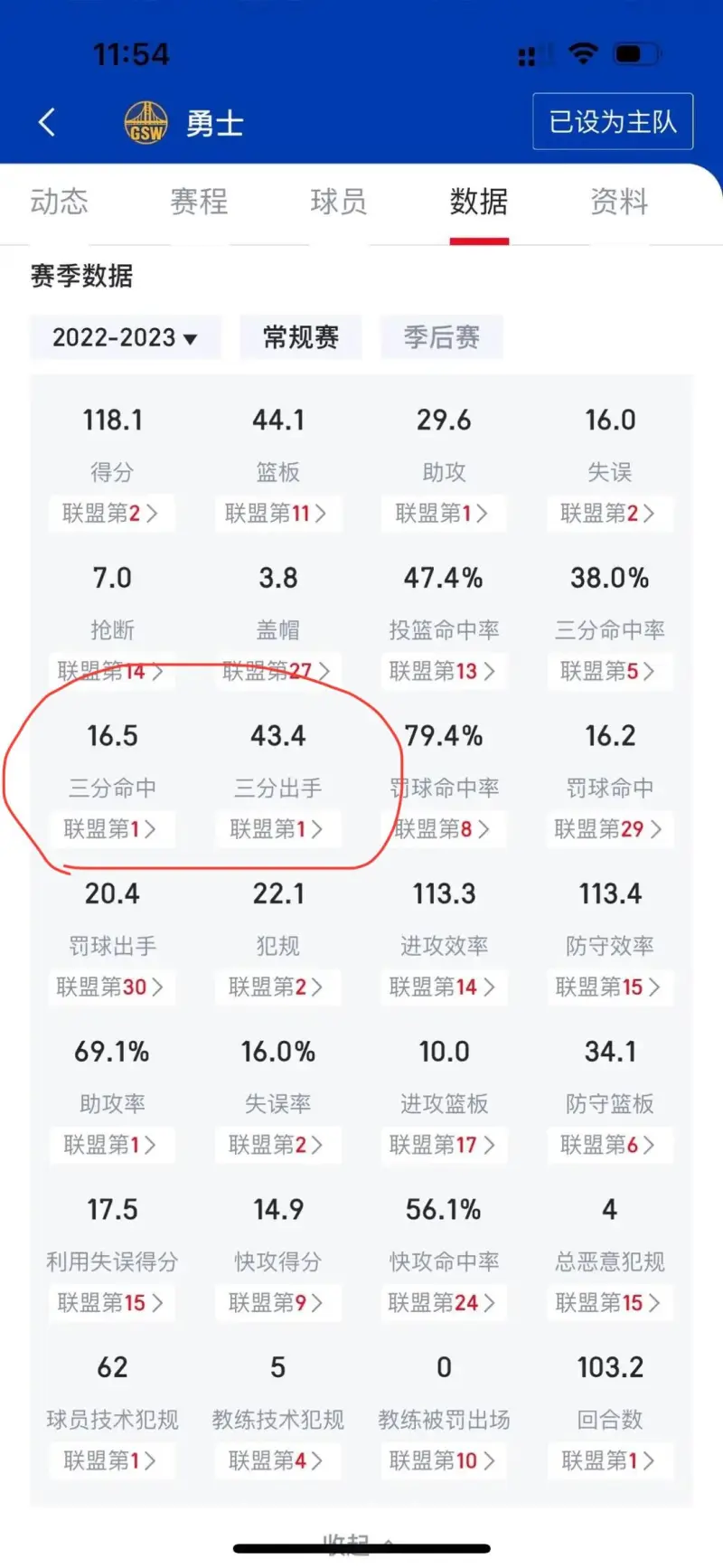Open the 资料 tab
Screen dimensions: 723x1568
point(619,201)
